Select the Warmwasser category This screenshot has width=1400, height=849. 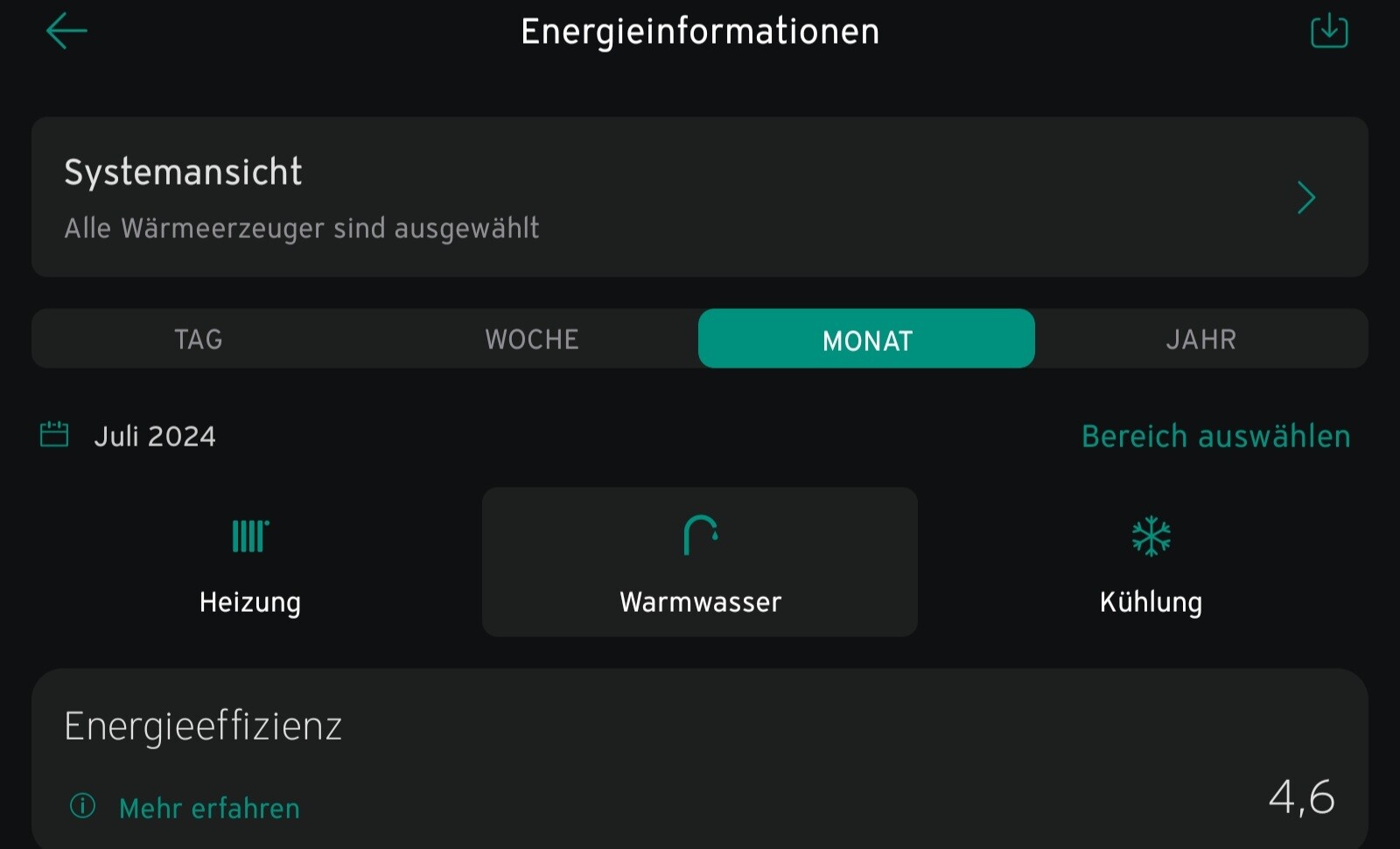[700, 563]
